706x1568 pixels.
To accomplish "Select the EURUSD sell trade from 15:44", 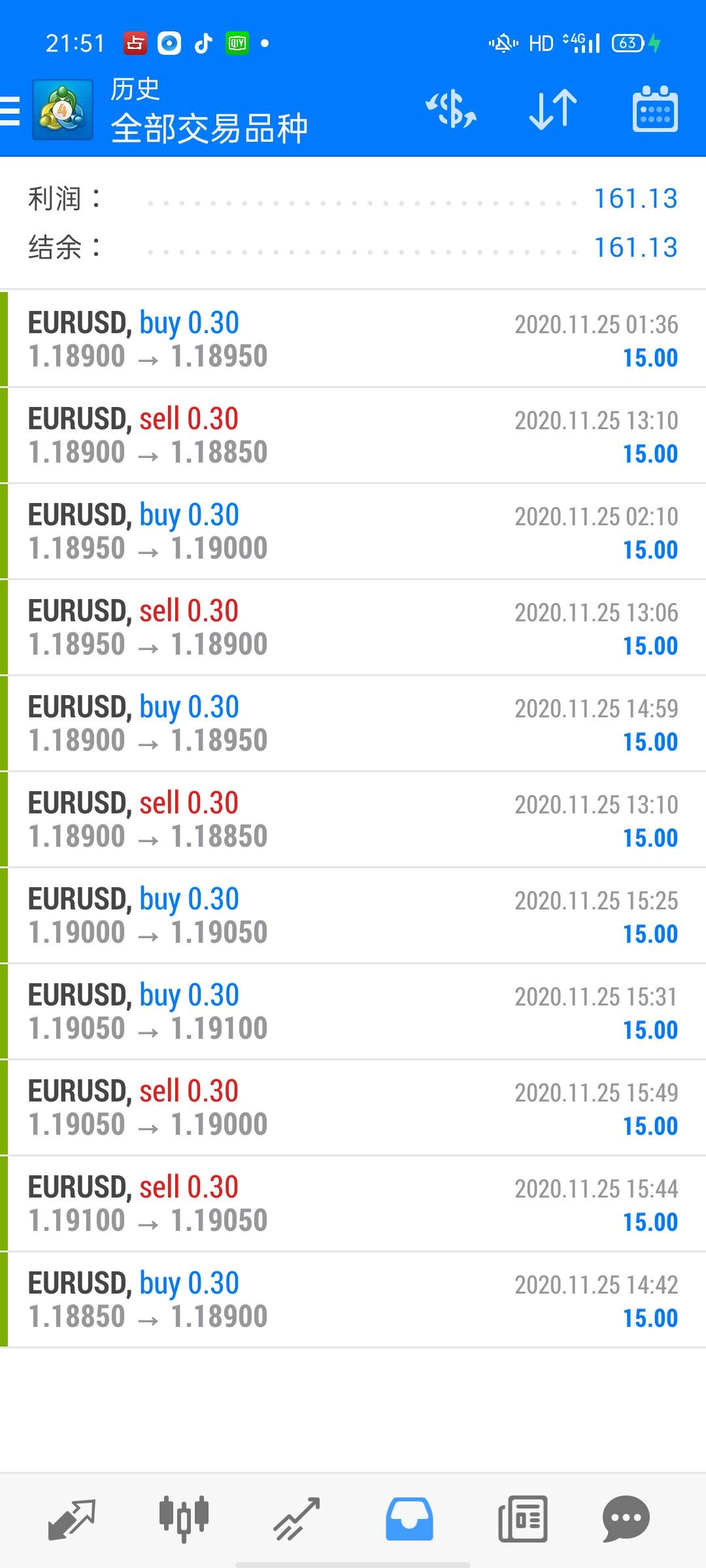I will [353, 1204].
